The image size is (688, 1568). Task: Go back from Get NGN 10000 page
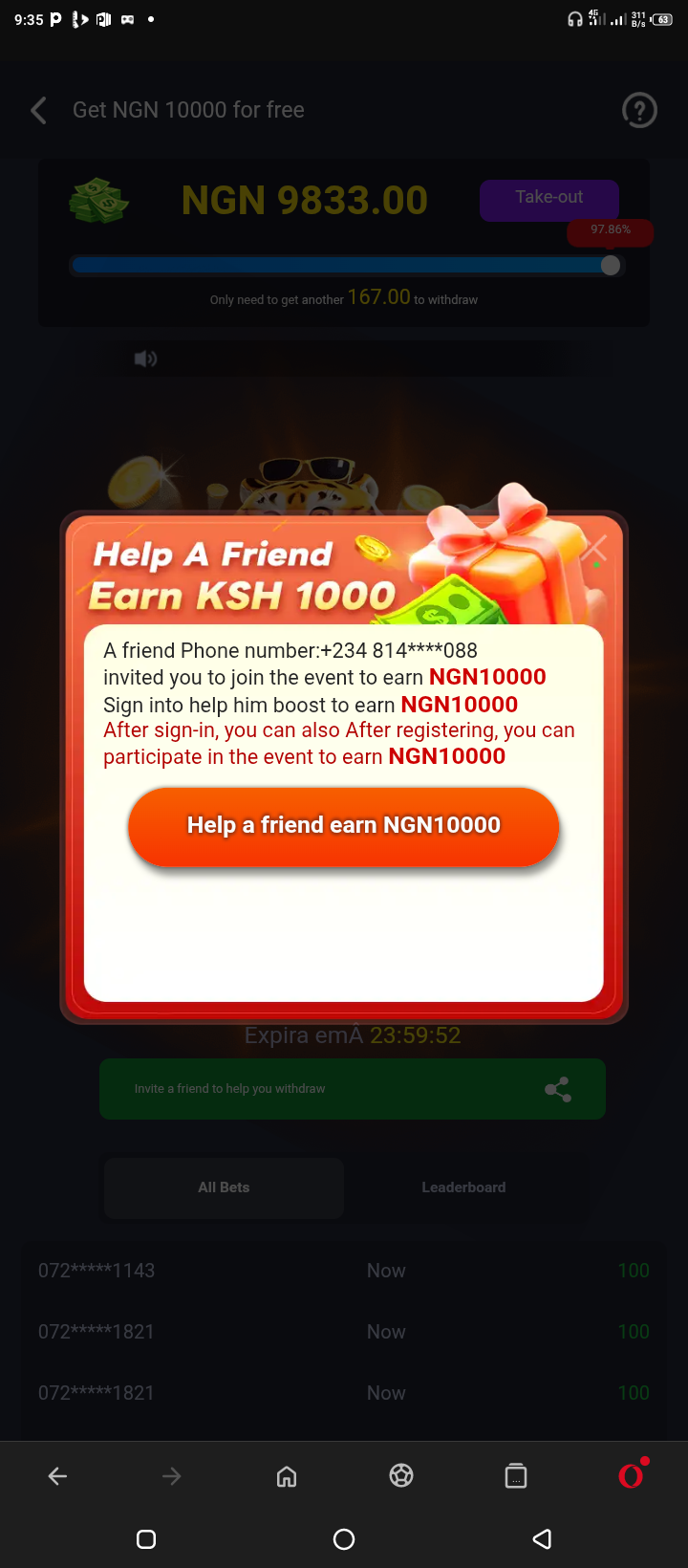click(x=39, y=111)
